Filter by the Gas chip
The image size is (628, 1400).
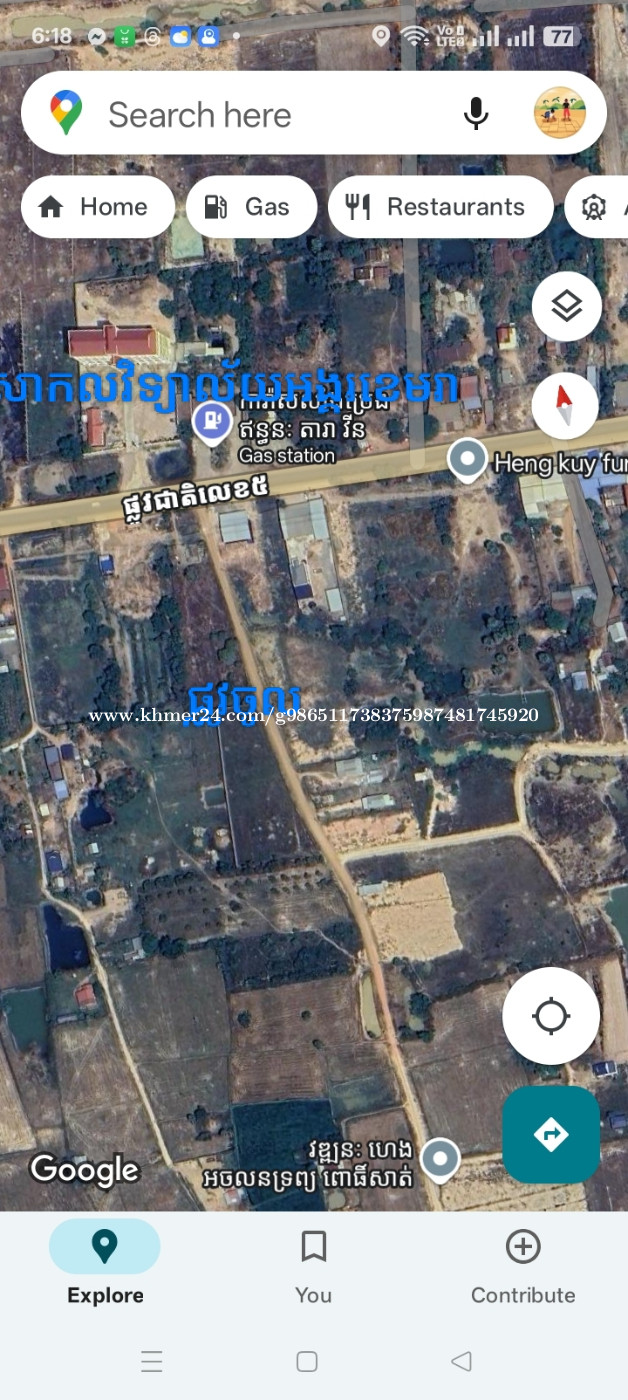click(x=252, y=207)
